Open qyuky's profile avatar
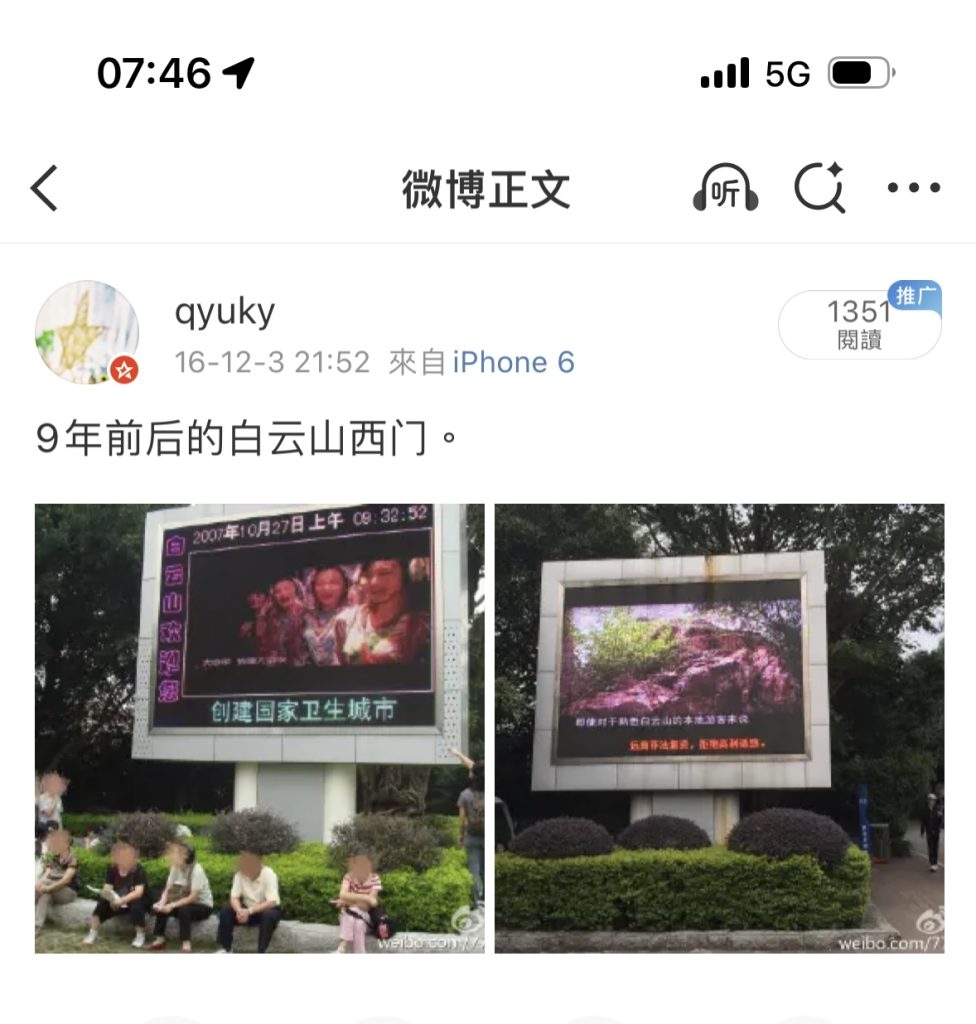 pos(87,332)
